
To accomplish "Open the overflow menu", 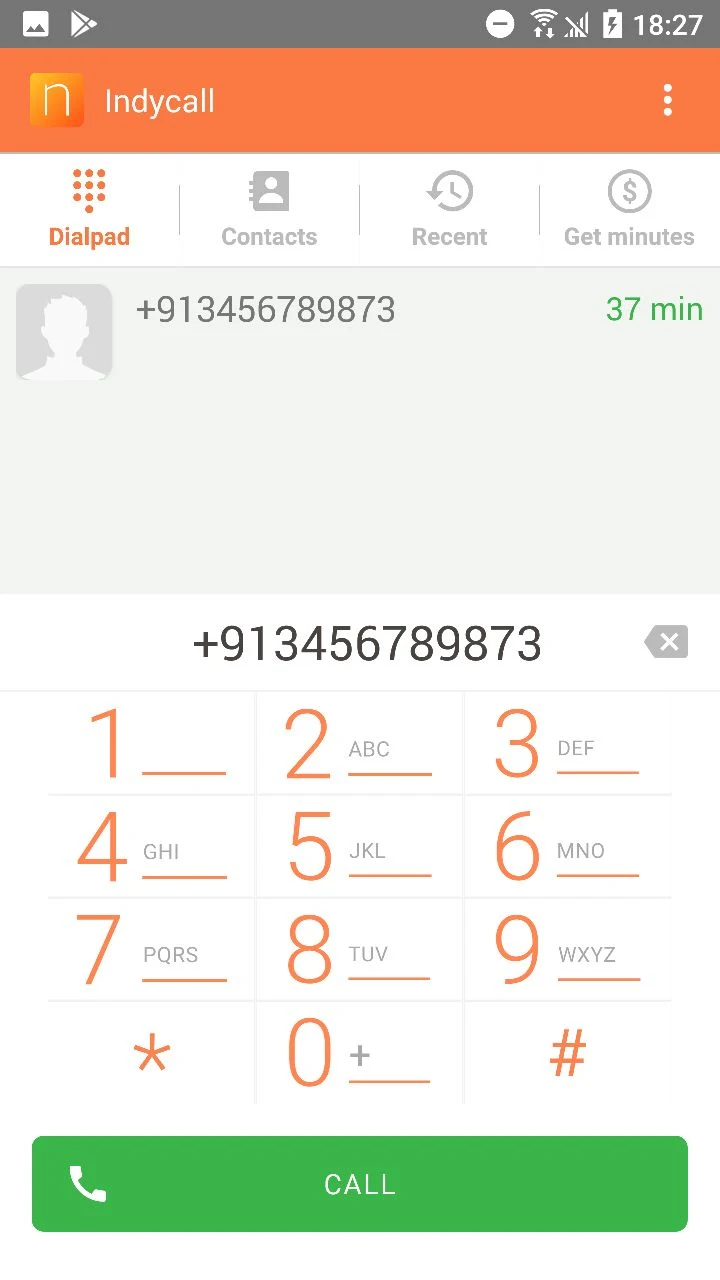I will [x=667, y=101].
